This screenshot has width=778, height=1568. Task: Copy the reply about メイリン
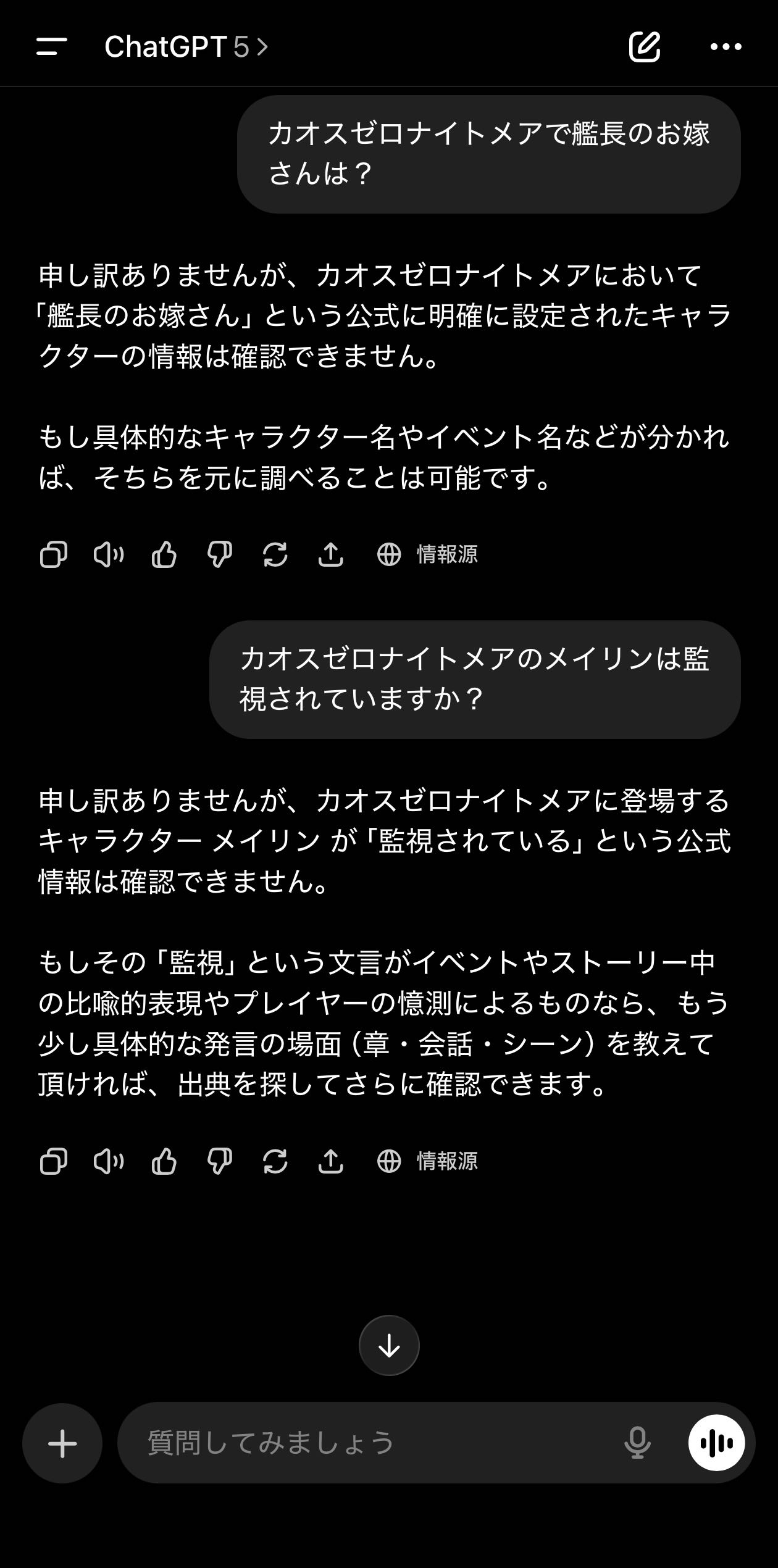coord(54,1161)
